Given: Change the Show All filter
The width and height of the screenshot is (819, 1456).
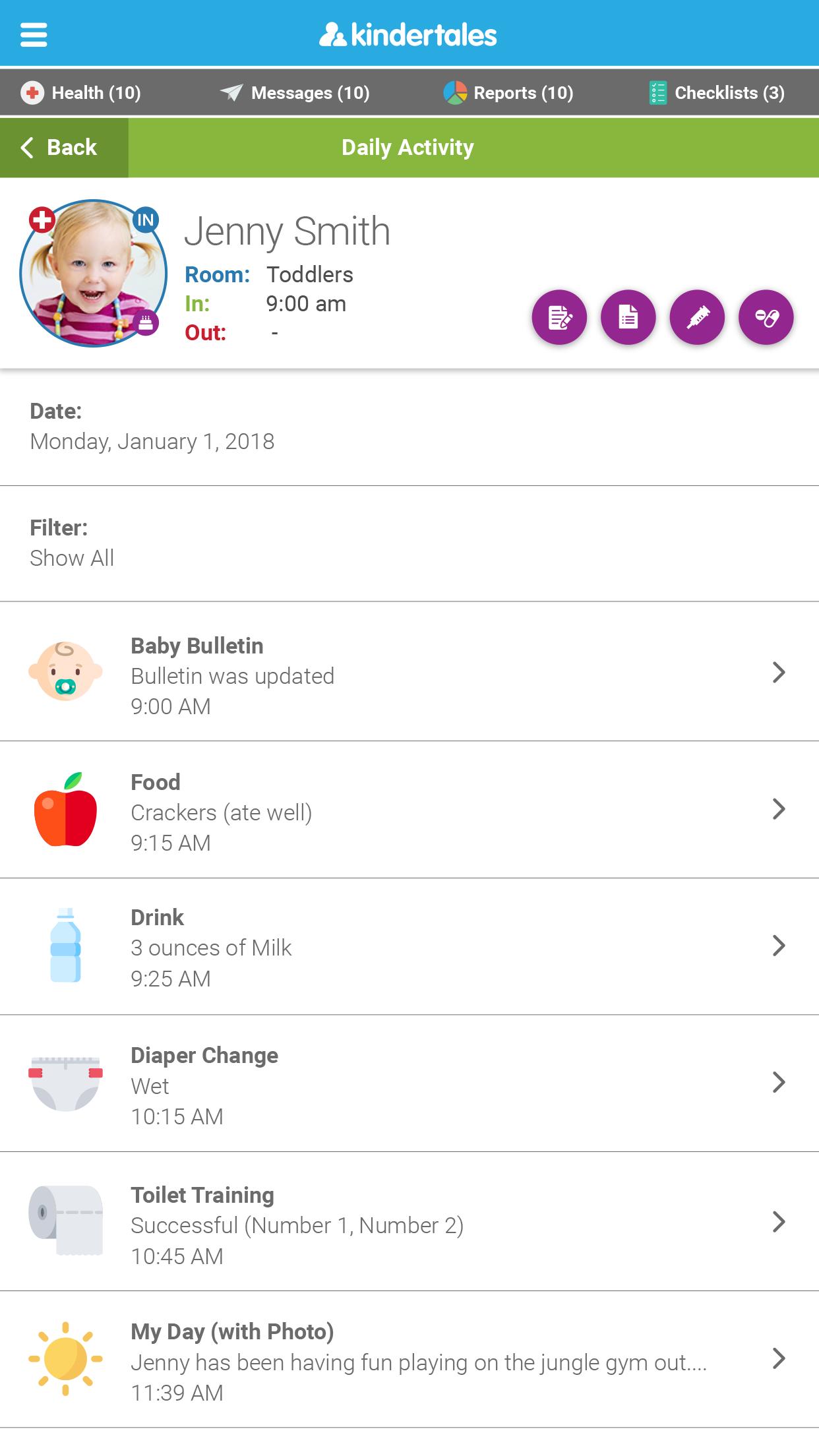Looking at the screenshot, I should [x=409, y=544].
